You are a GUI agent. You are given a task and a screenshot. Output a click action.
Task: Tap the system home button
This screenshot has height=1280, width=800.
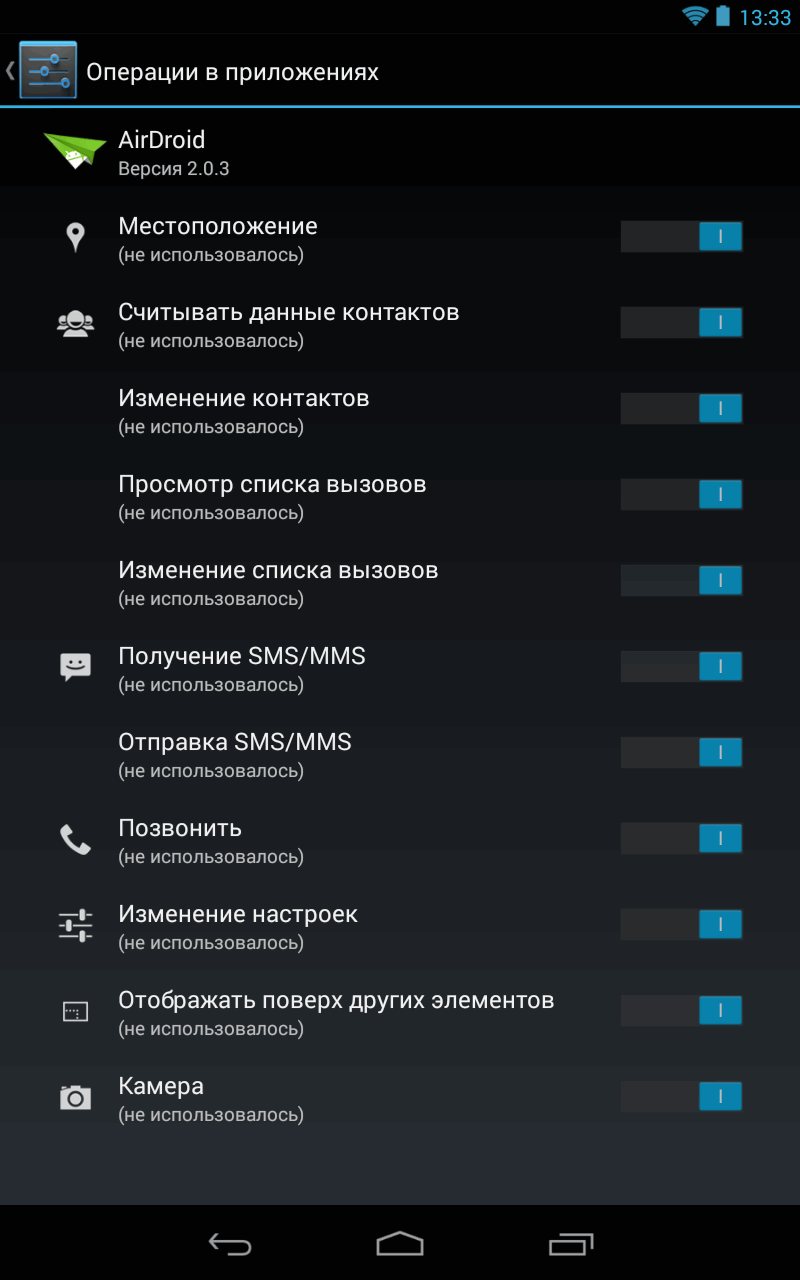(x=400, y=1243)
